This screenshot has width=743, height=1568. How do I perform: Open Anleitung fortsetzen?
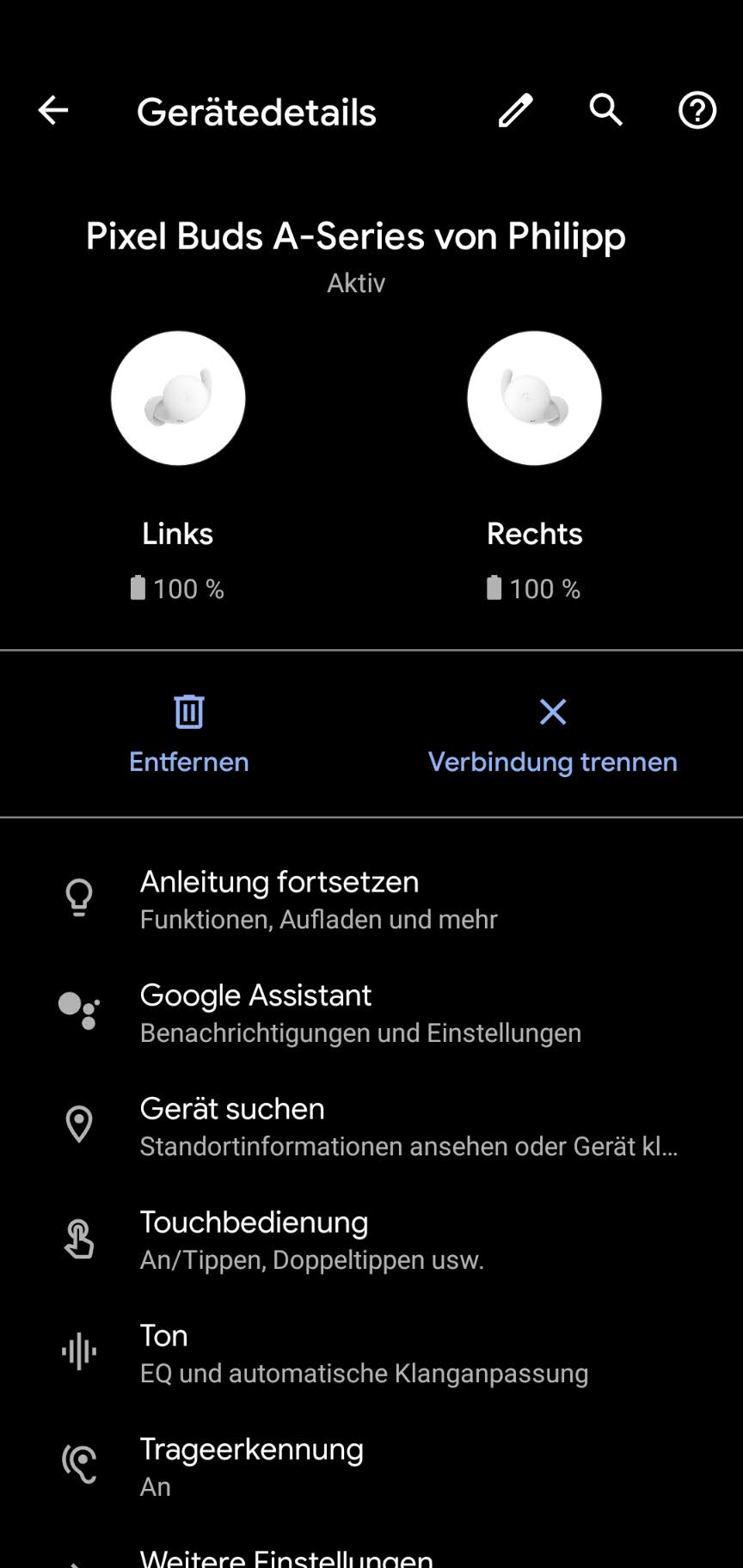(x=371, y=898)
